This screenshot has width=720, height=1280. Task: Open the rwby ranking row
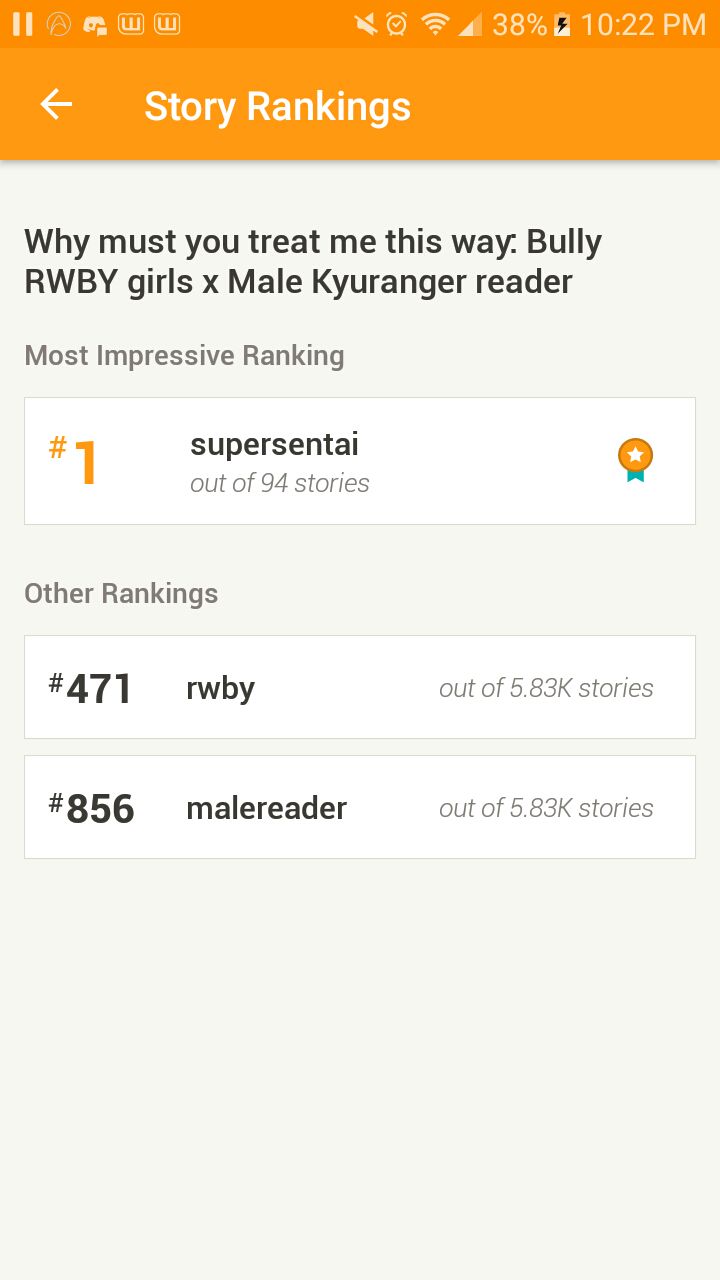pyautogui.click(x=360, y=687)
